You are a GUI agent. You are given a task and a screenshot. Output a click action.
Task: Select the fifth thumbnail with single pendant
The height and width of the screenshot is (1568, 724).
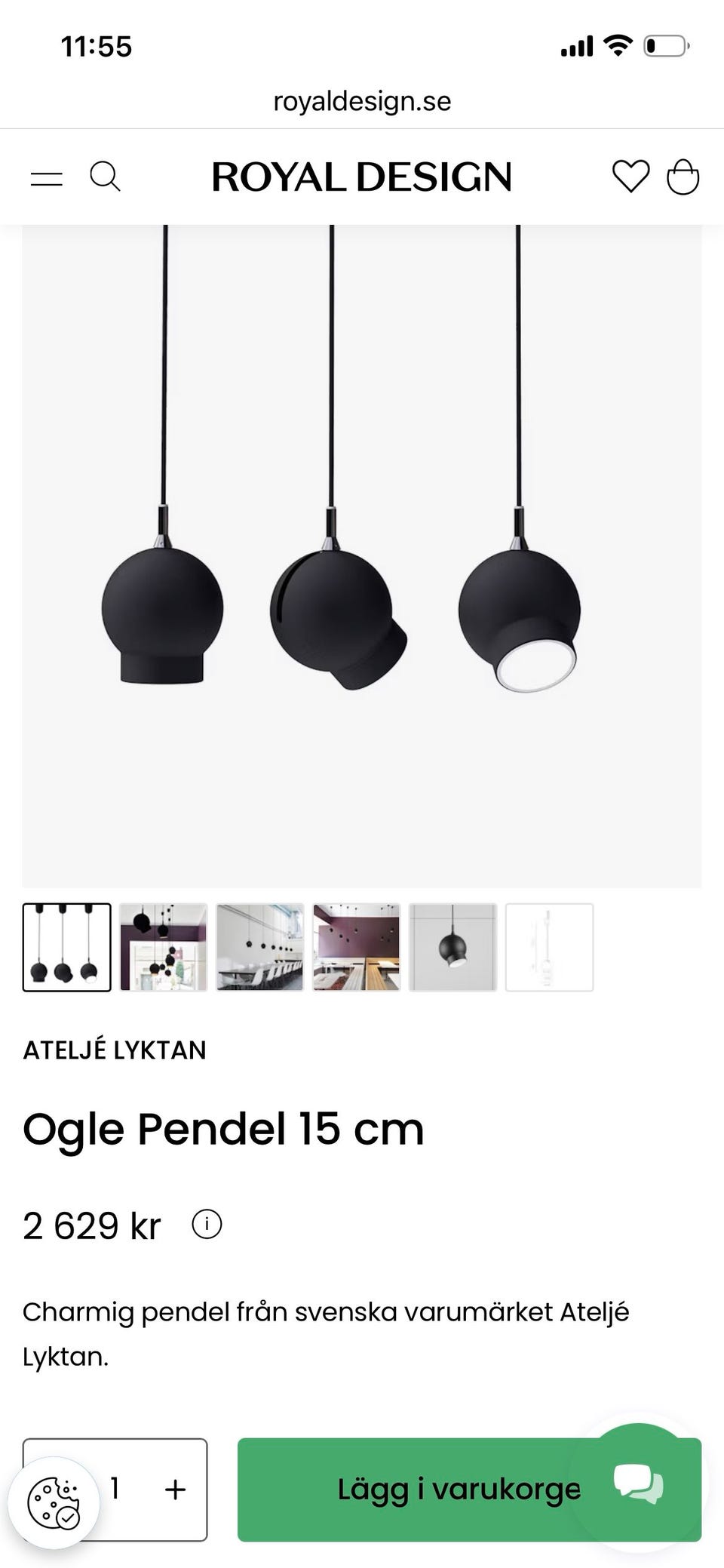pos(453,947)
